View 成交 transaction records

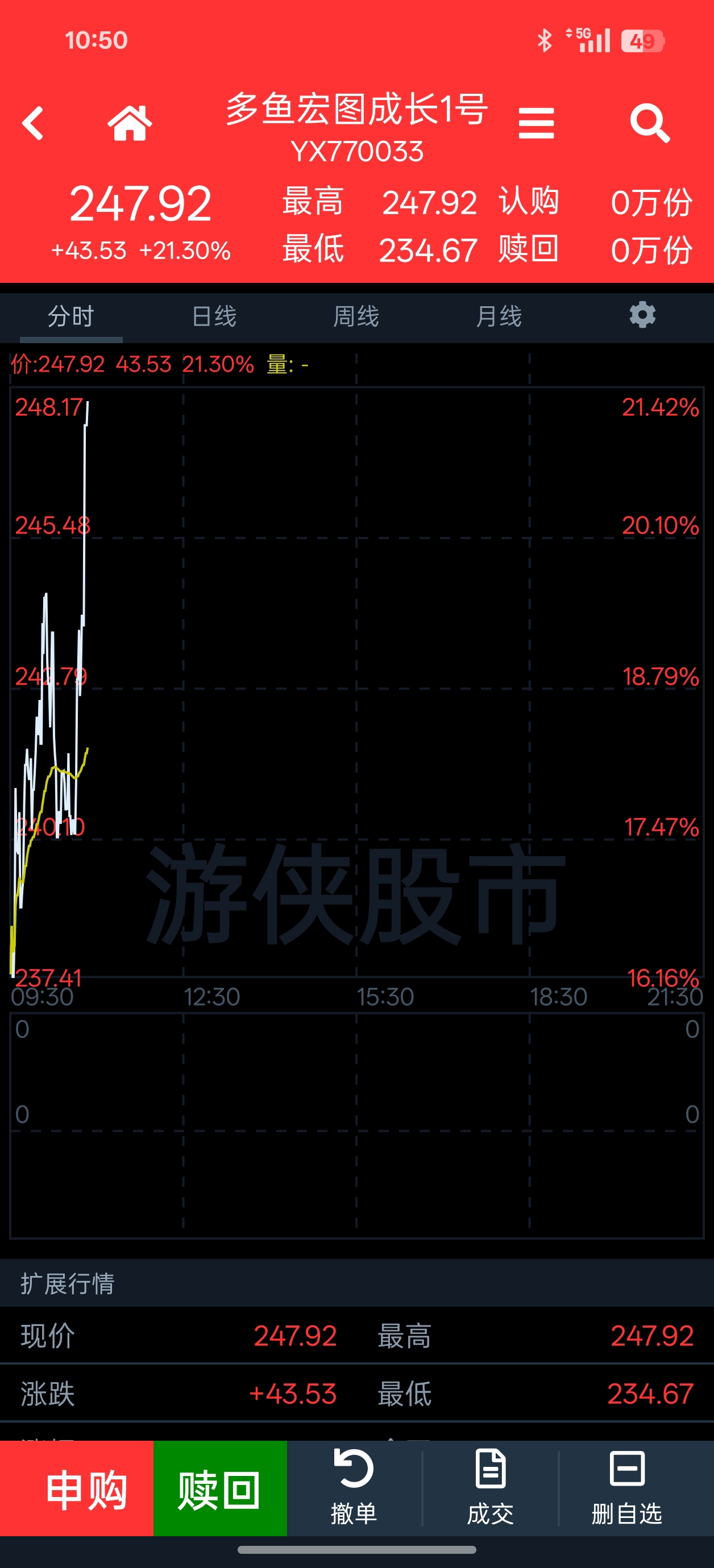(491, 1488)
